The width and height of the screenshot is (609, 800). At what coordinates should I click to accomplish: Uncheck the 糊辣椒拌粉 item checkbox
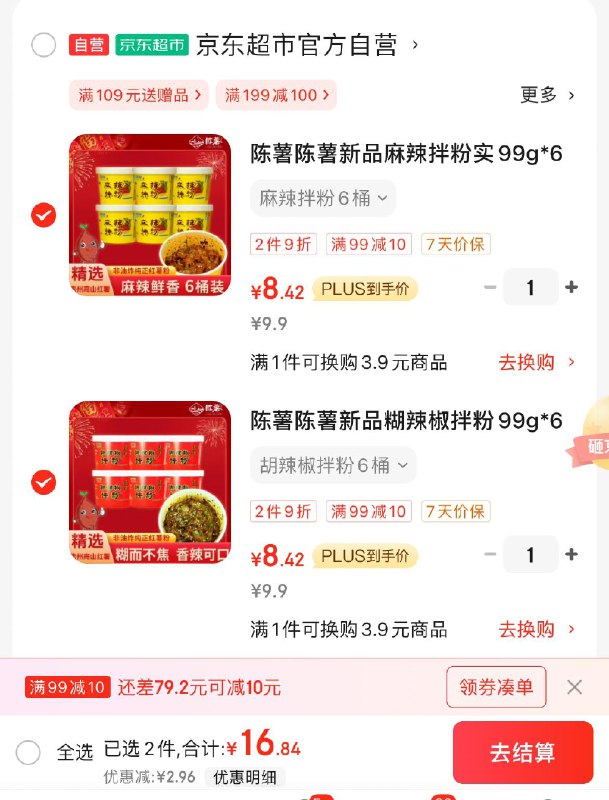[x=43, y=483]
